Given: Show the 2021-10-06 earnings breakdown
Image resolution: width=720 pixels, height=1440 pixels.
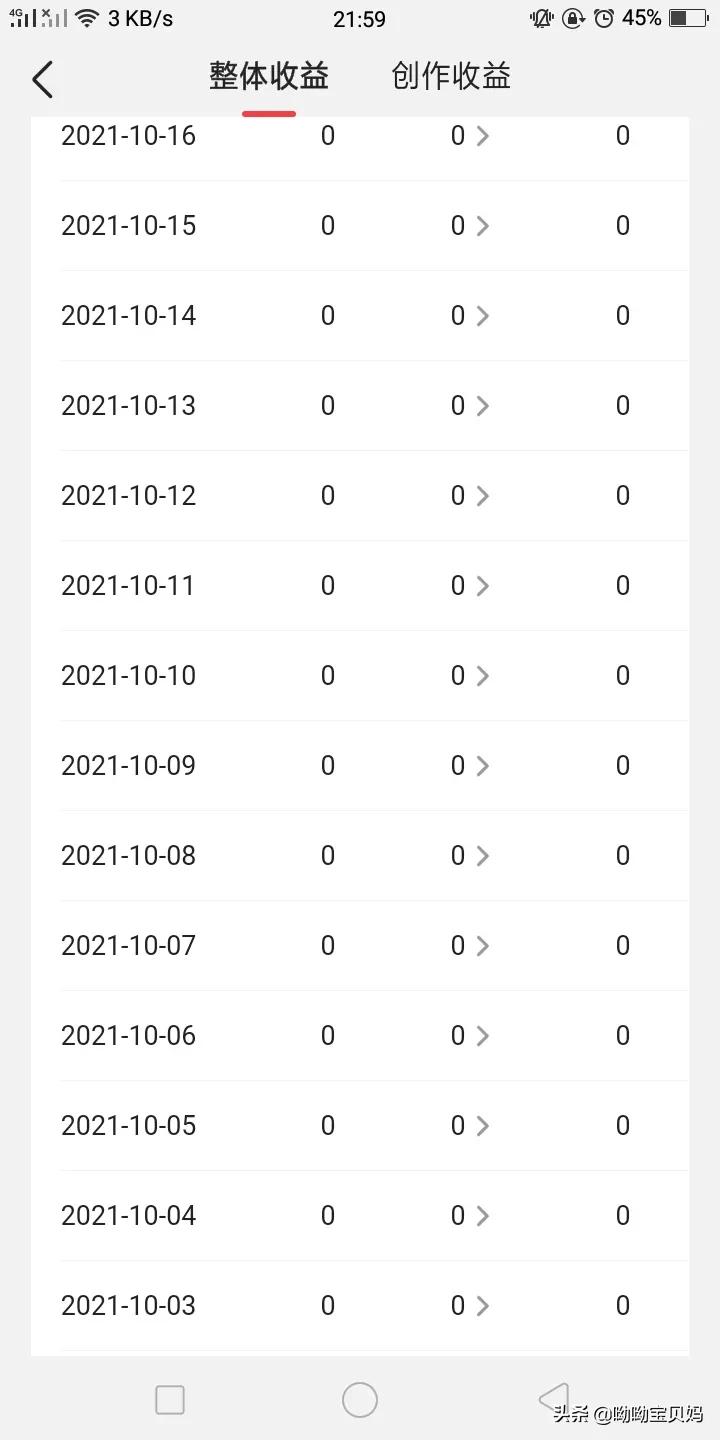Looking at the screenshot, I should 482,1037.
